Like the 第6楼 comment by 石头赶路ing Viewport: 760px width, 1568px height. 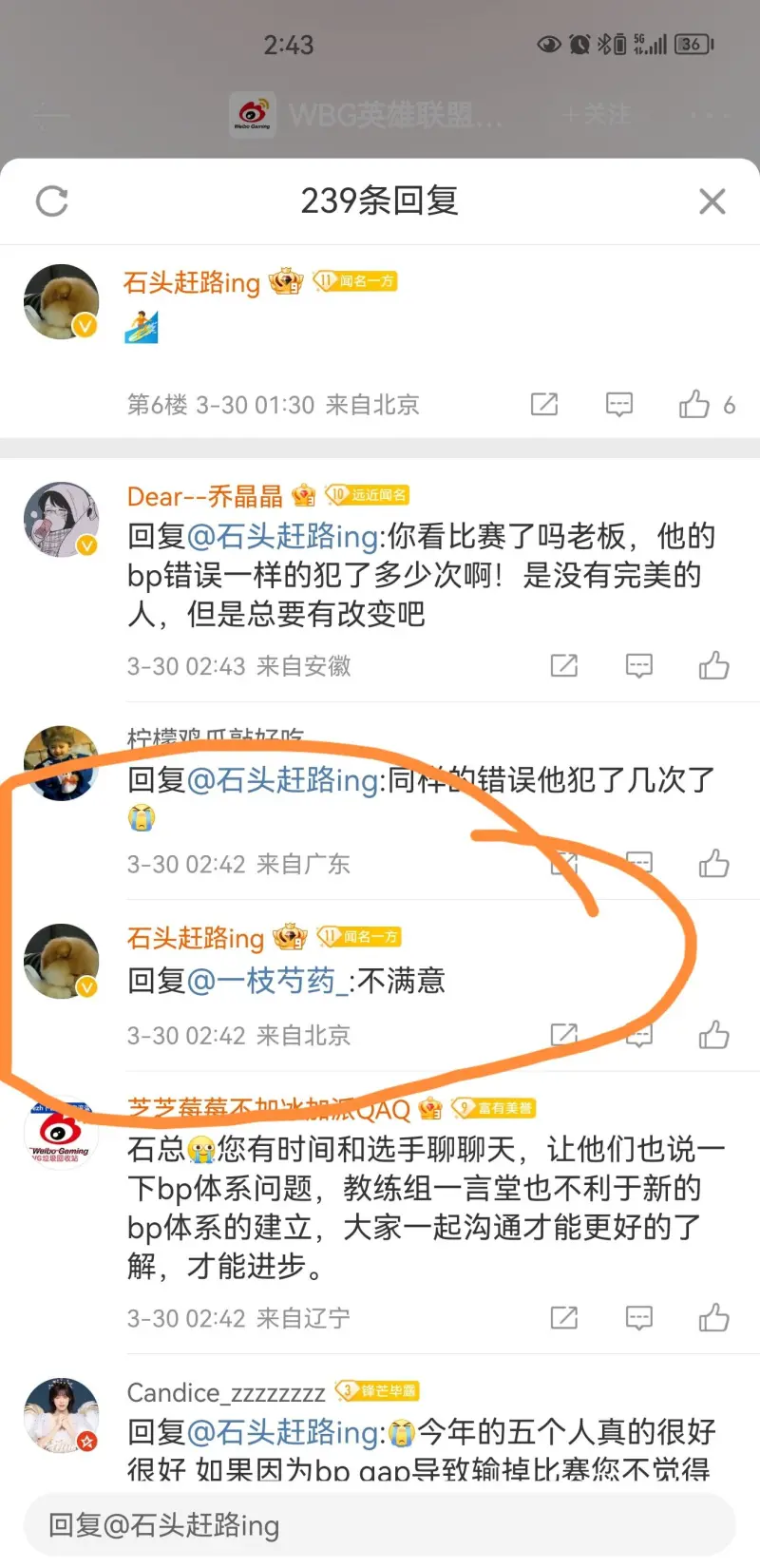click(x=694, y=405)
